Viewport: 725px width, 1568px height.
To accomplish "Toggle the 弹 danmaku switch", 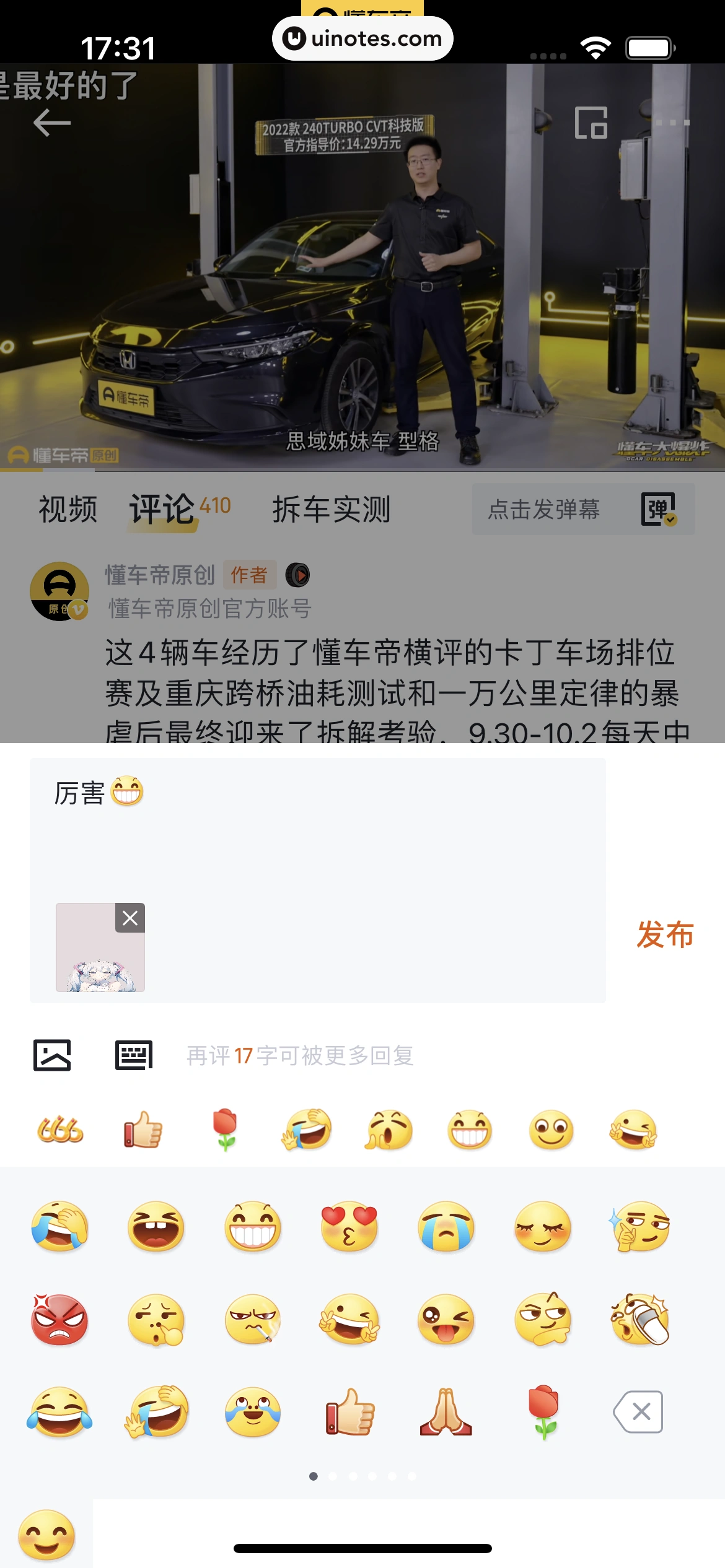I will [658, 510].
